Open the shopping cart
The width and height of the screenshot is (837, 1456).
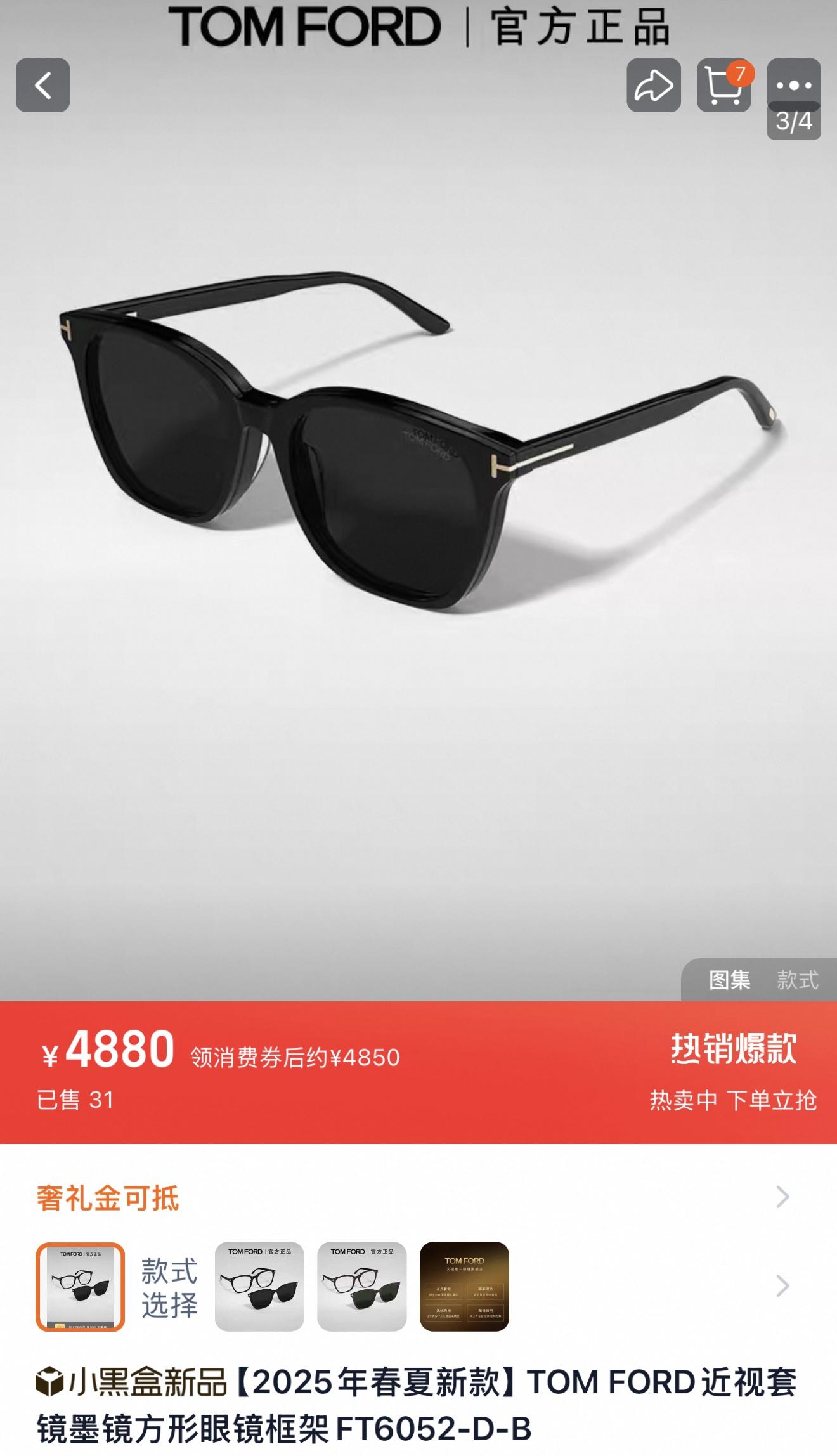click(x=723, y=85)
